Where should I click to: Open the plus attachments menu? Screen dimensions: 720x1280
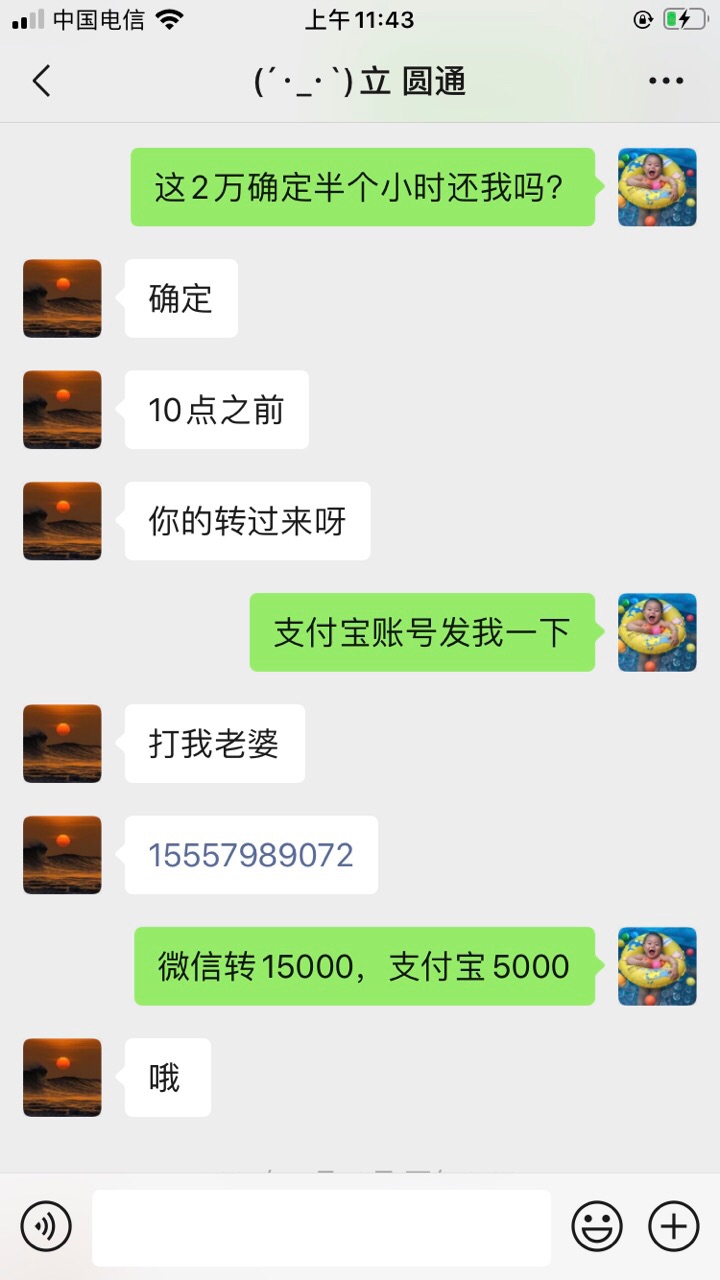[674, 1226]
